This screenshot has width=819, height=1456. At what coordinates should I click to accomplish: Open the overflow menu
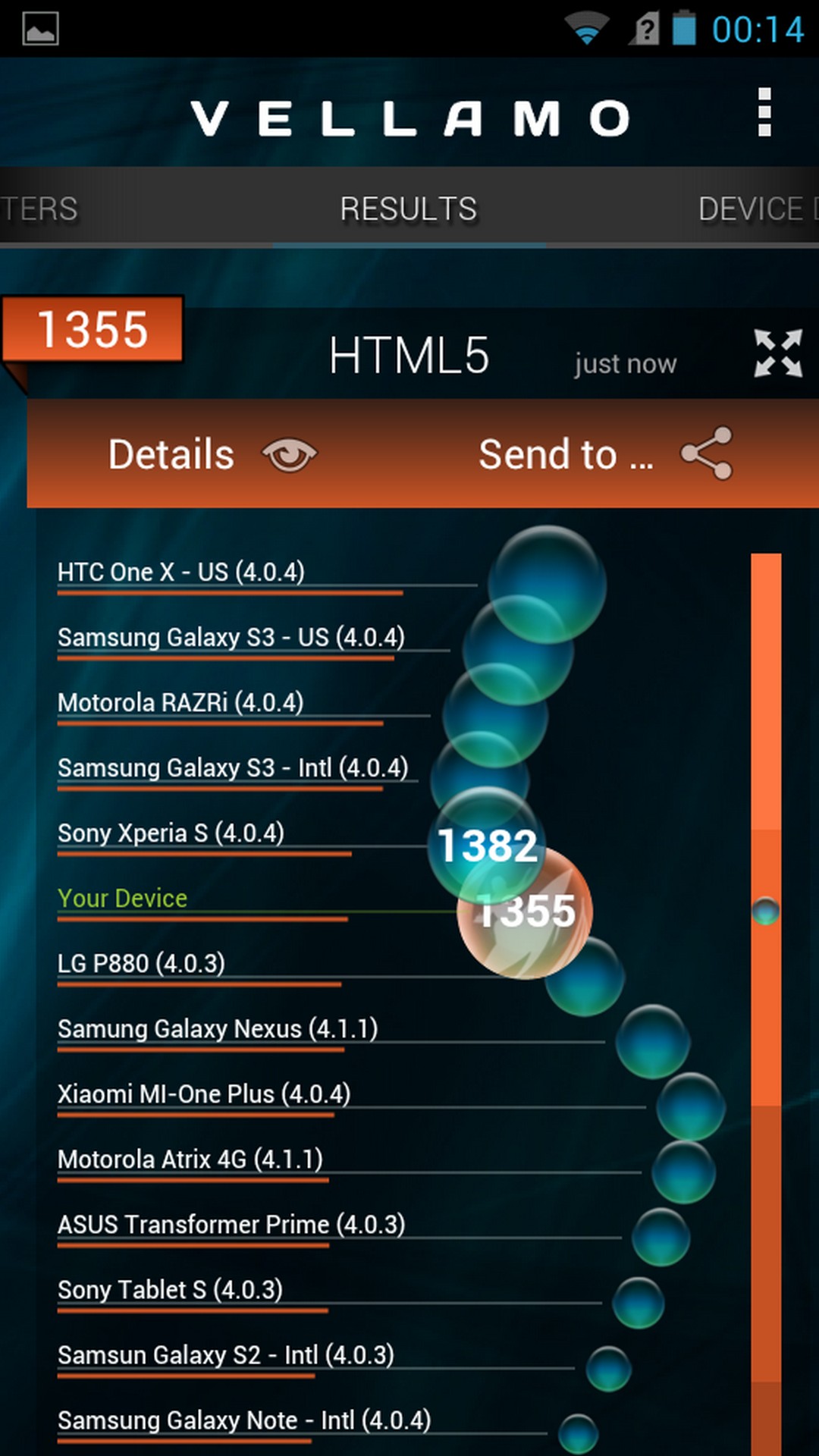coord(764,112)
